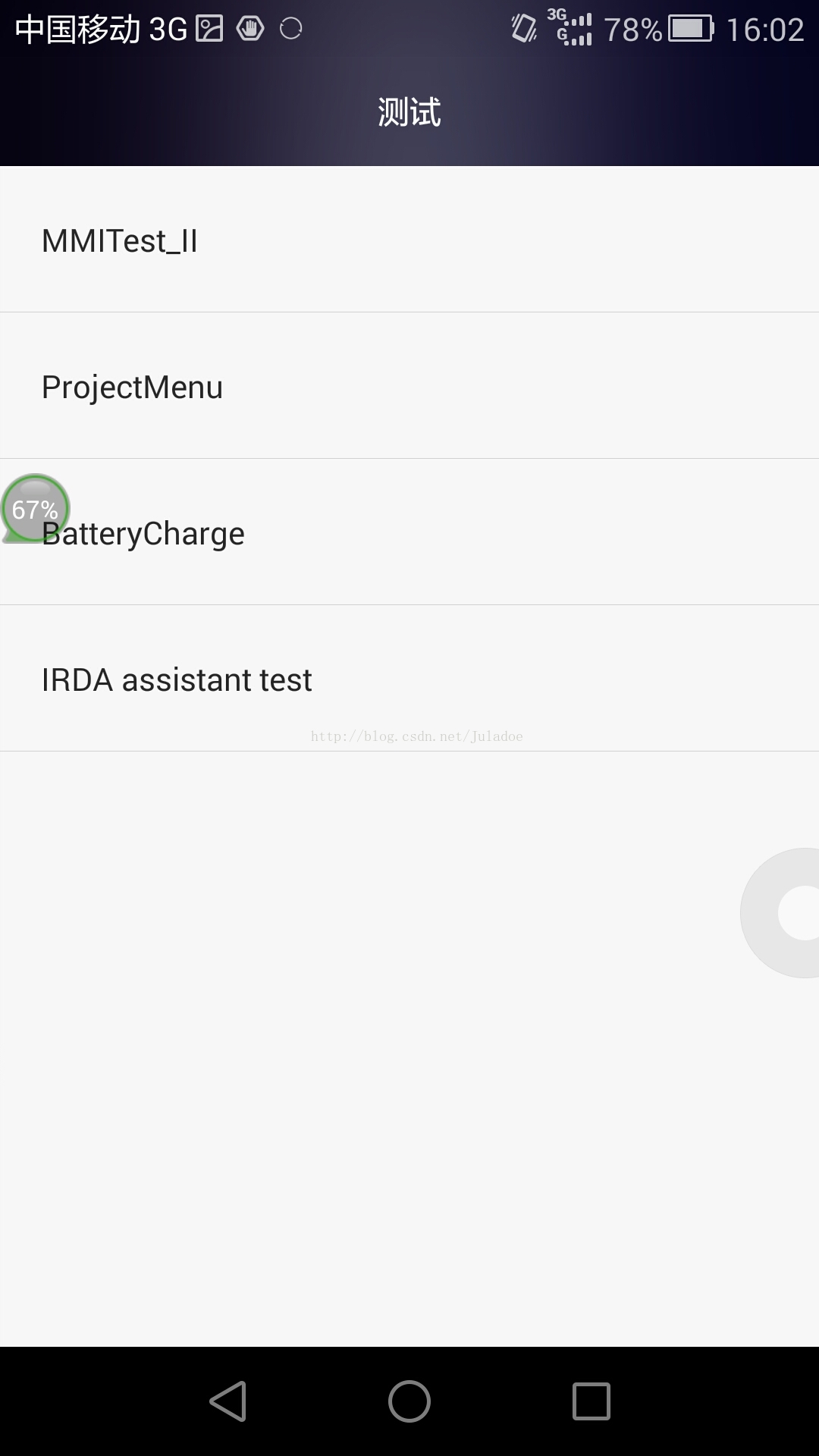Open ProjectMenu
819x1456 pixels.
[x=409, y=385]
